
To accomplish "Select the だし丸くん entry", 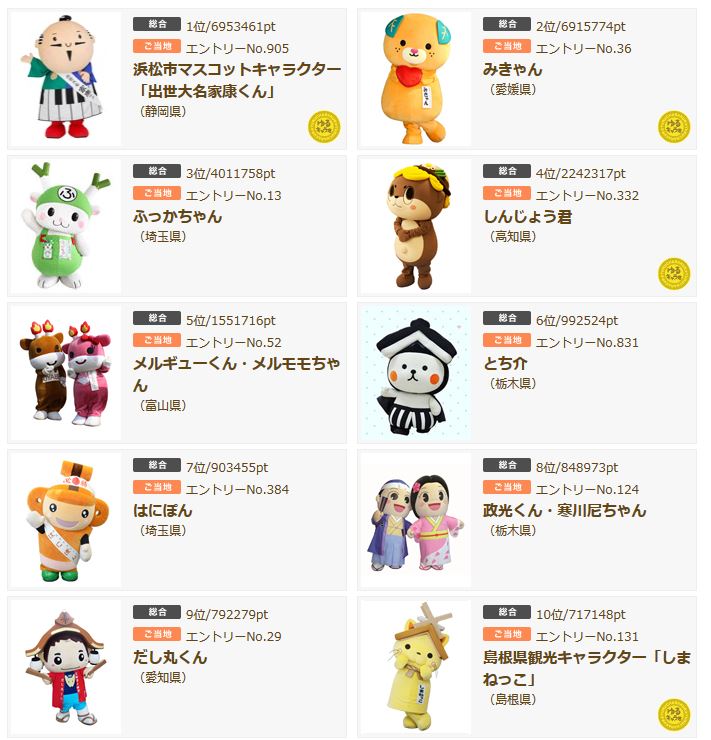I will tap(170, 657).
